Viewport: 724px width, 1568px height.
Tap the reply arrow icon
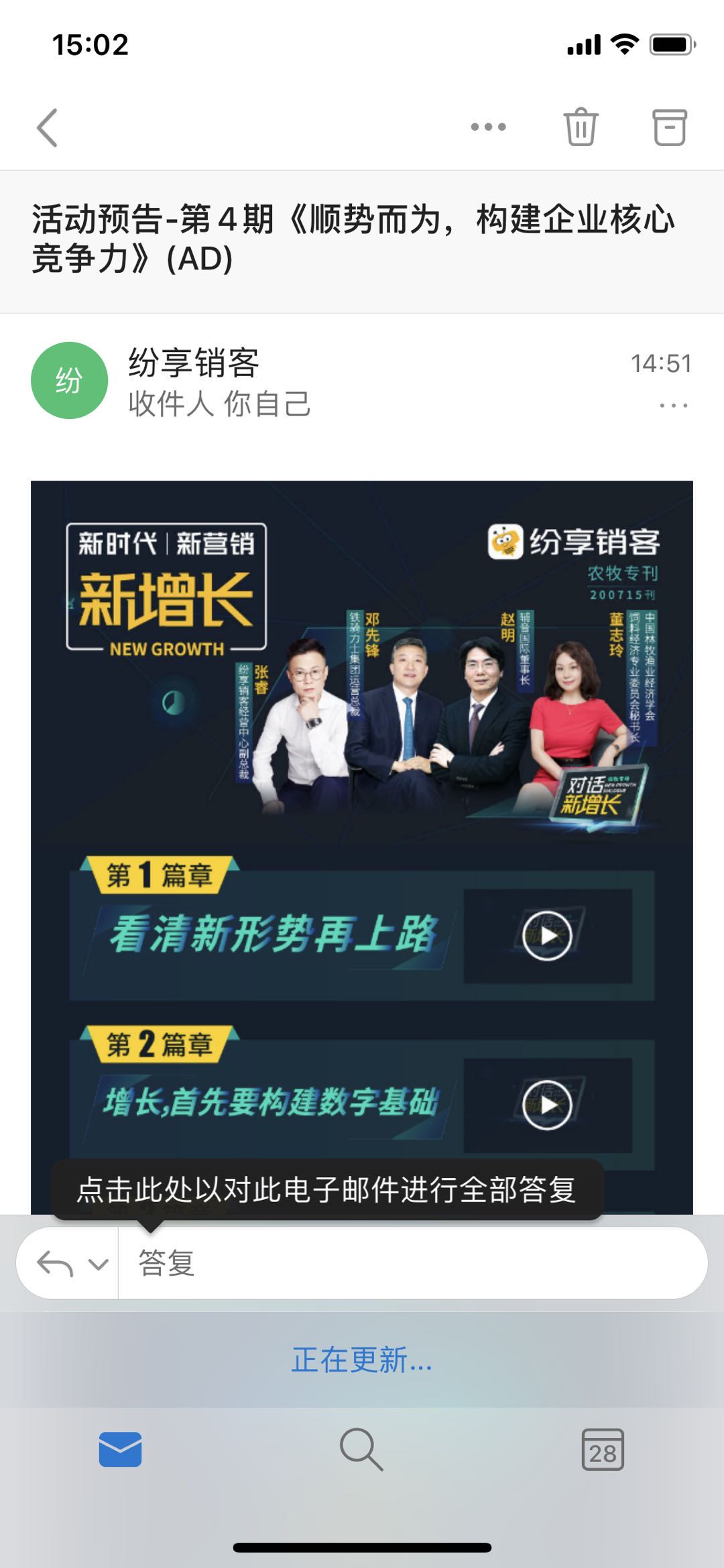tap(55, 1264)
